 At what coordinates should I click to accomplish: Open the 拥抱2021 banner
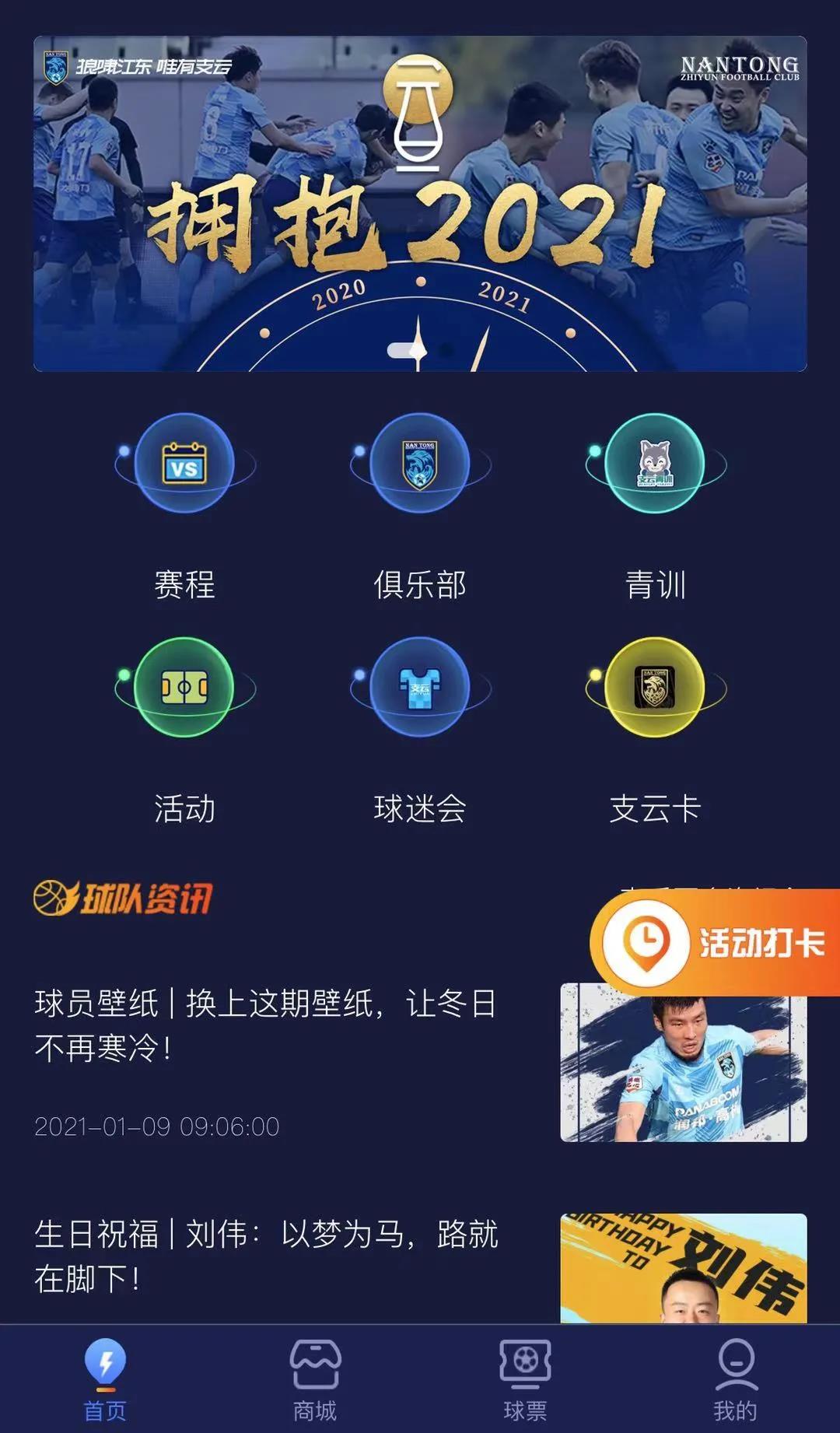tap(420, 204)
